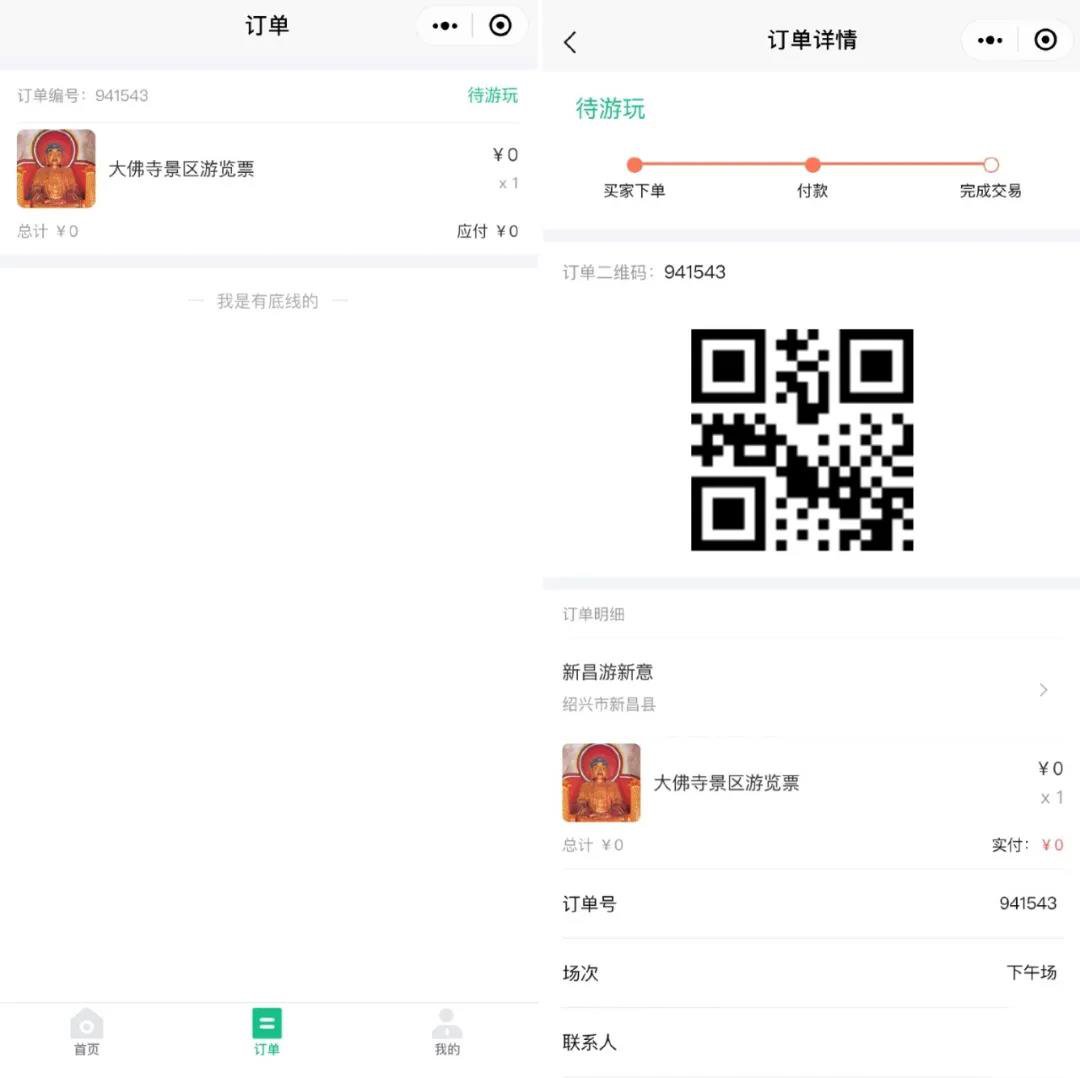Viewport: 1080px width, 1078px height.
Task: Close the mini program from 订单详情 page
Action: pos(1045,40)
